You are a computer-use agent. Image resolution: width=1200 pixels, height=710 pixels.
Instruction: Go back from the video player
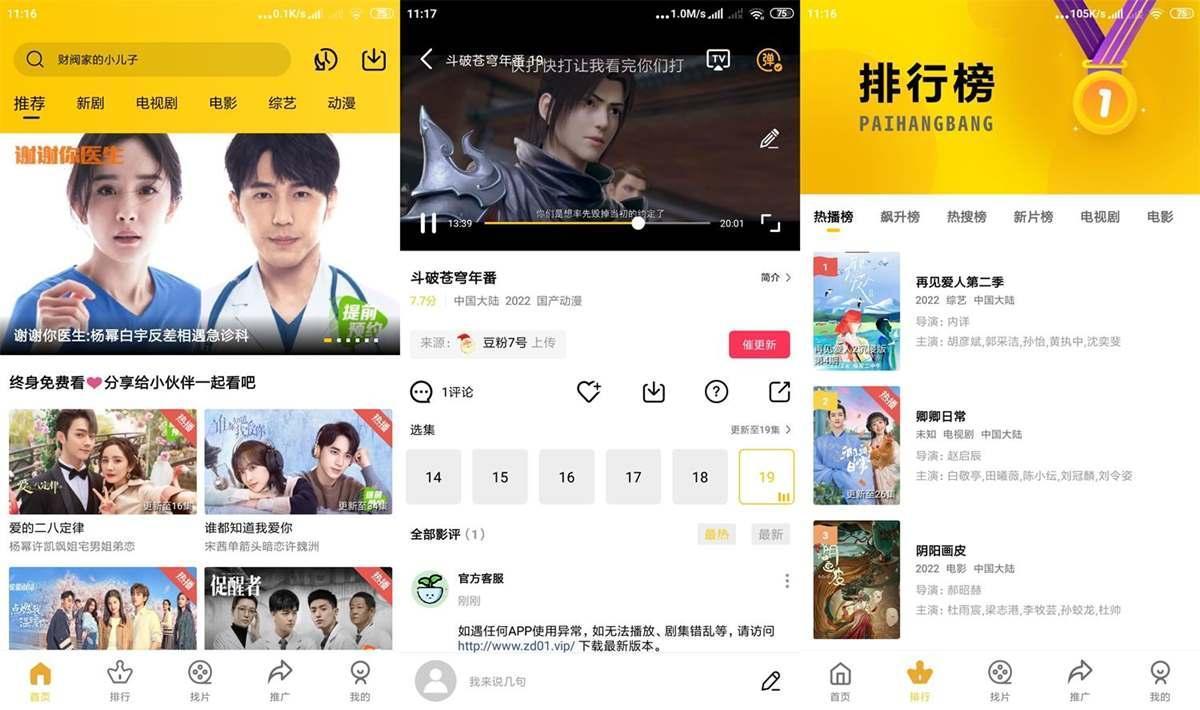click(x=426, y=59)
